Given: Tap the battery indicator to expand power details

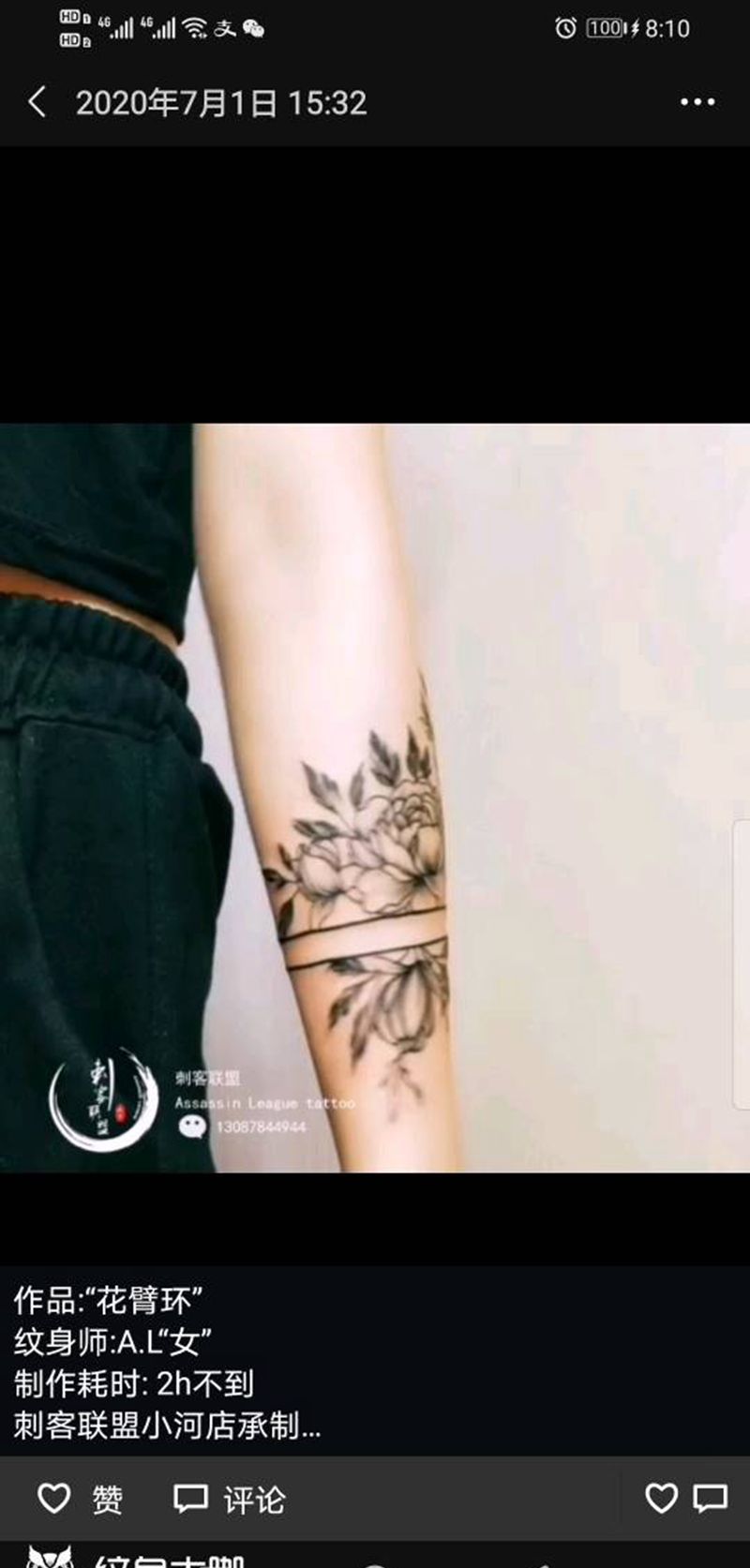Looking at the screenshot, I should tap(604, 27).
